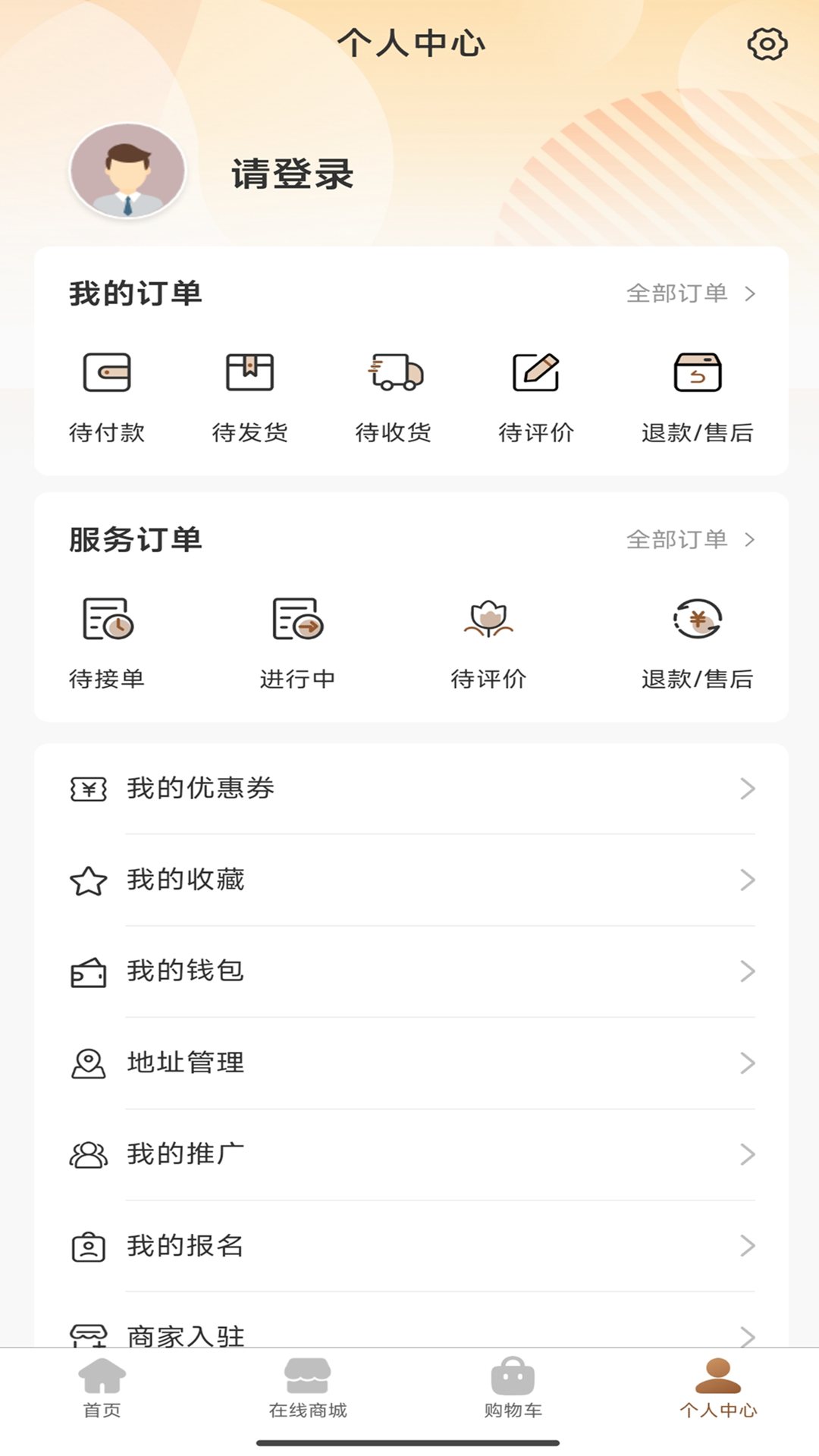Open 我的优惠券 row
The image size is (819, 1456).
pyautogui.click(x=411, y=789)
